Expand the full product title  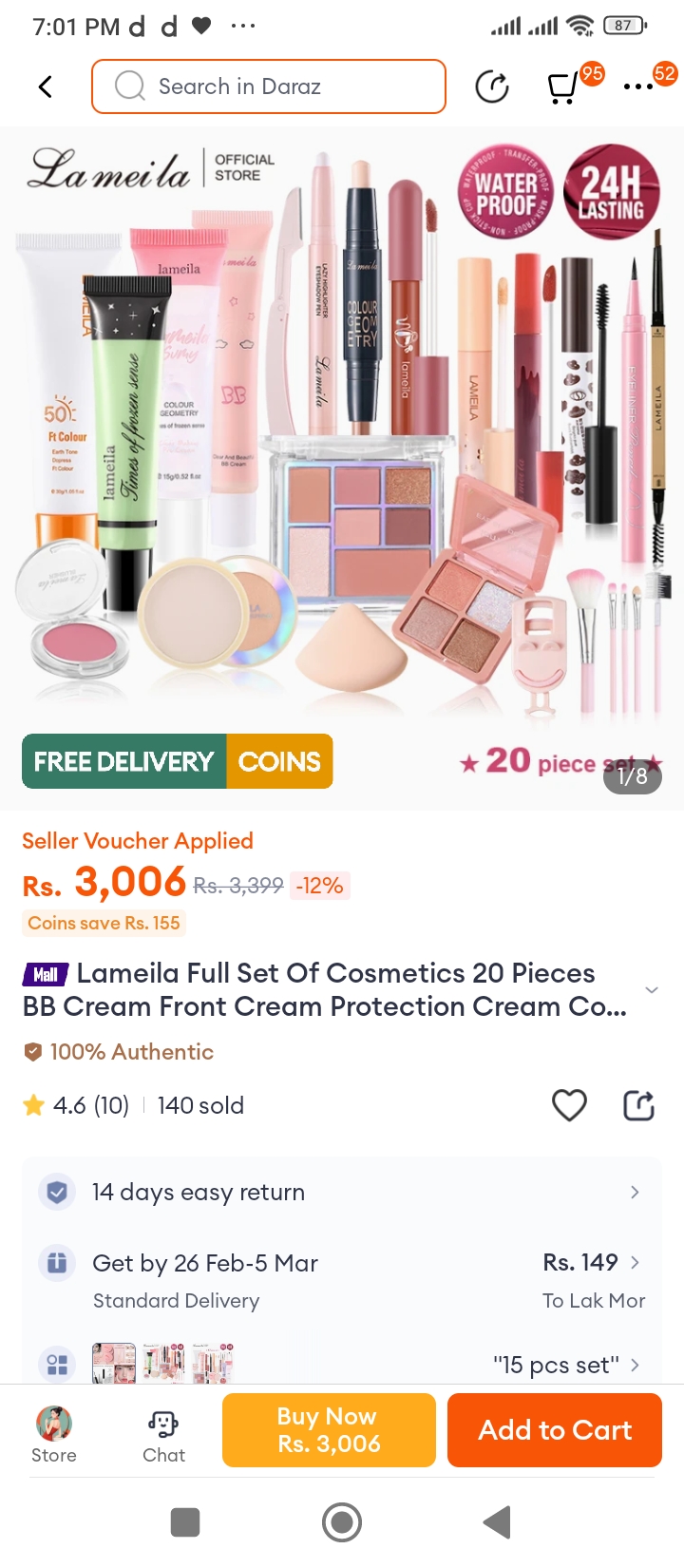pos(652,990)
